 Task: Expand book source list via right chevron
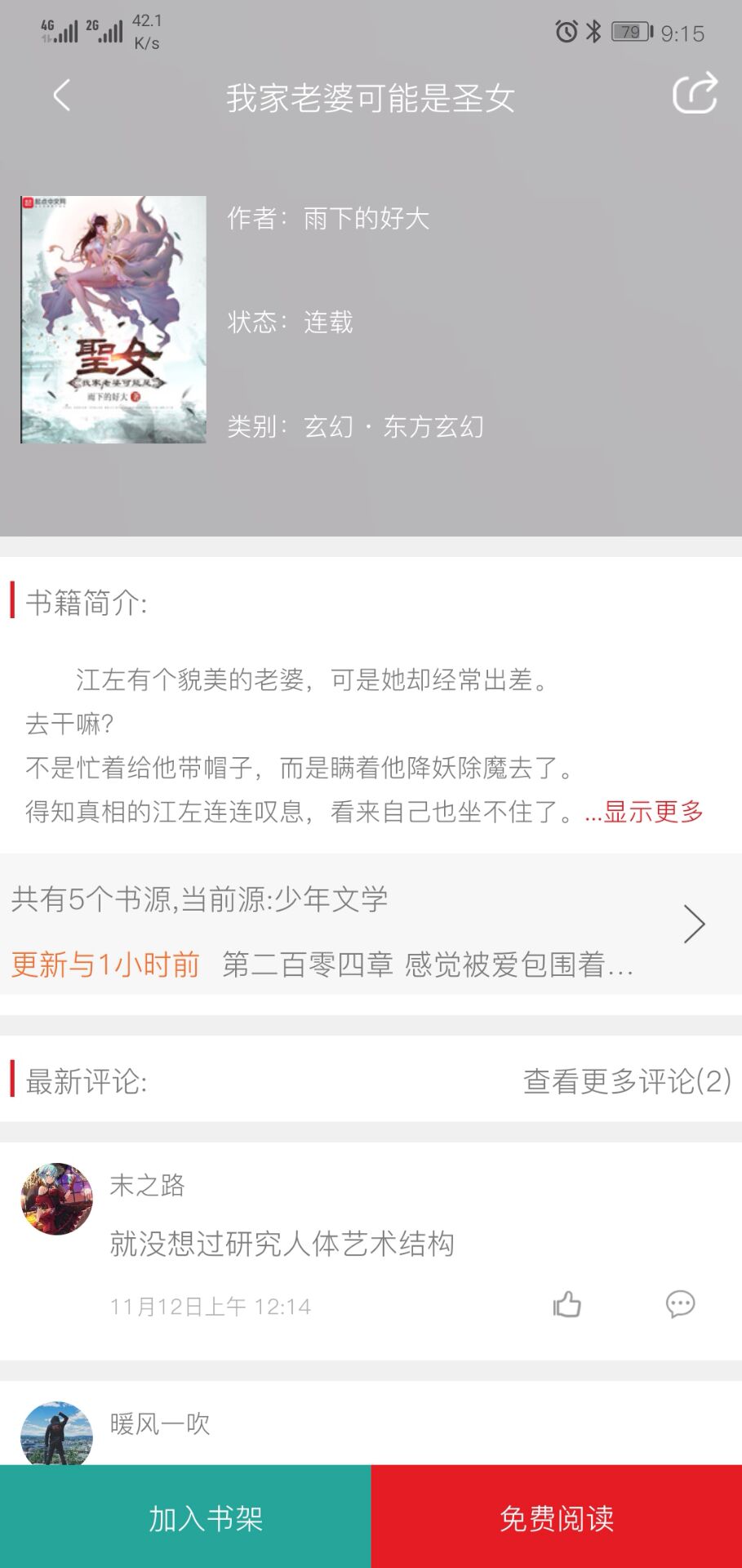click(695, 924)
